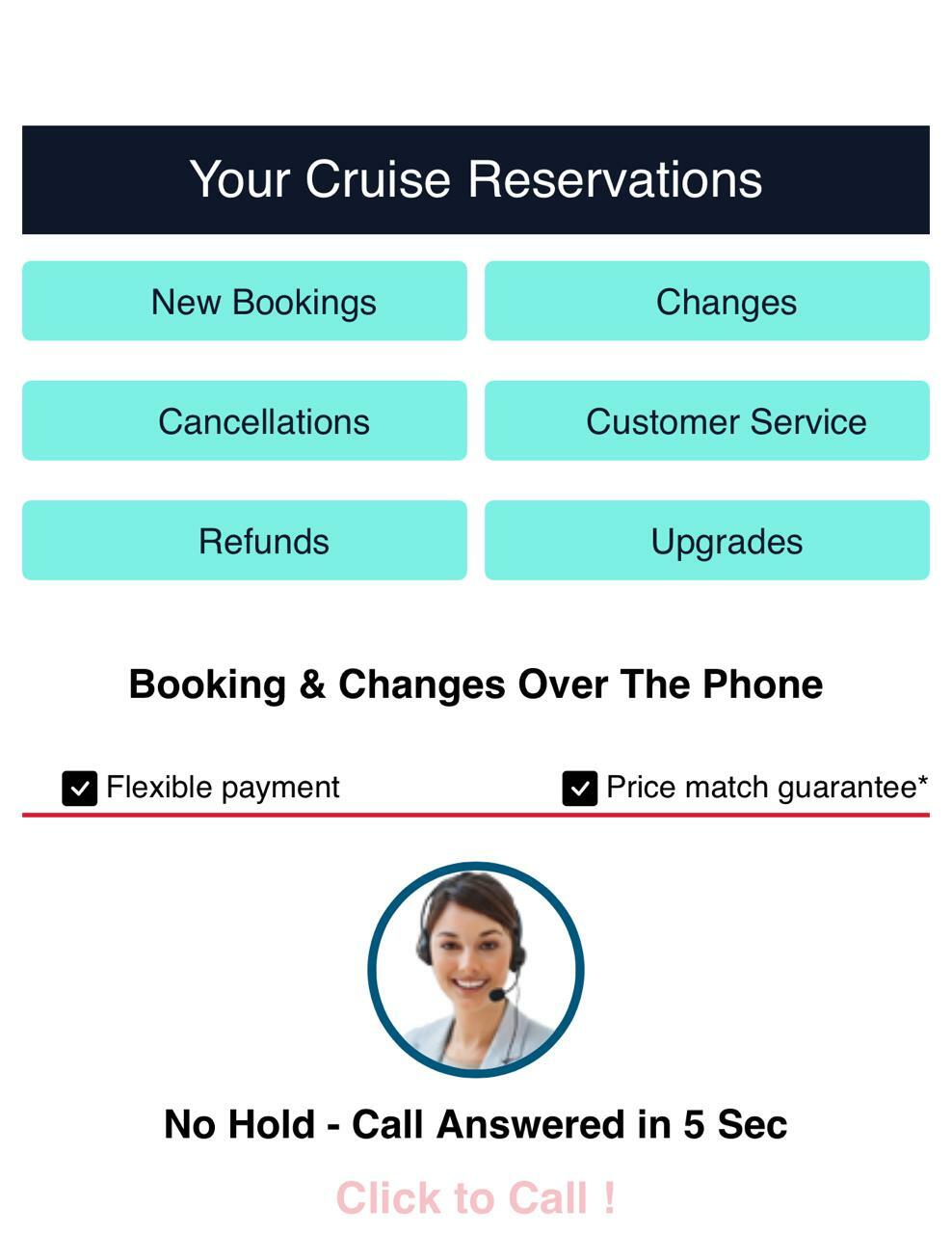The width and height of the screenshot is (952, 1234).
Task: Choose the Cancellations option
Action: coord(245,420)
